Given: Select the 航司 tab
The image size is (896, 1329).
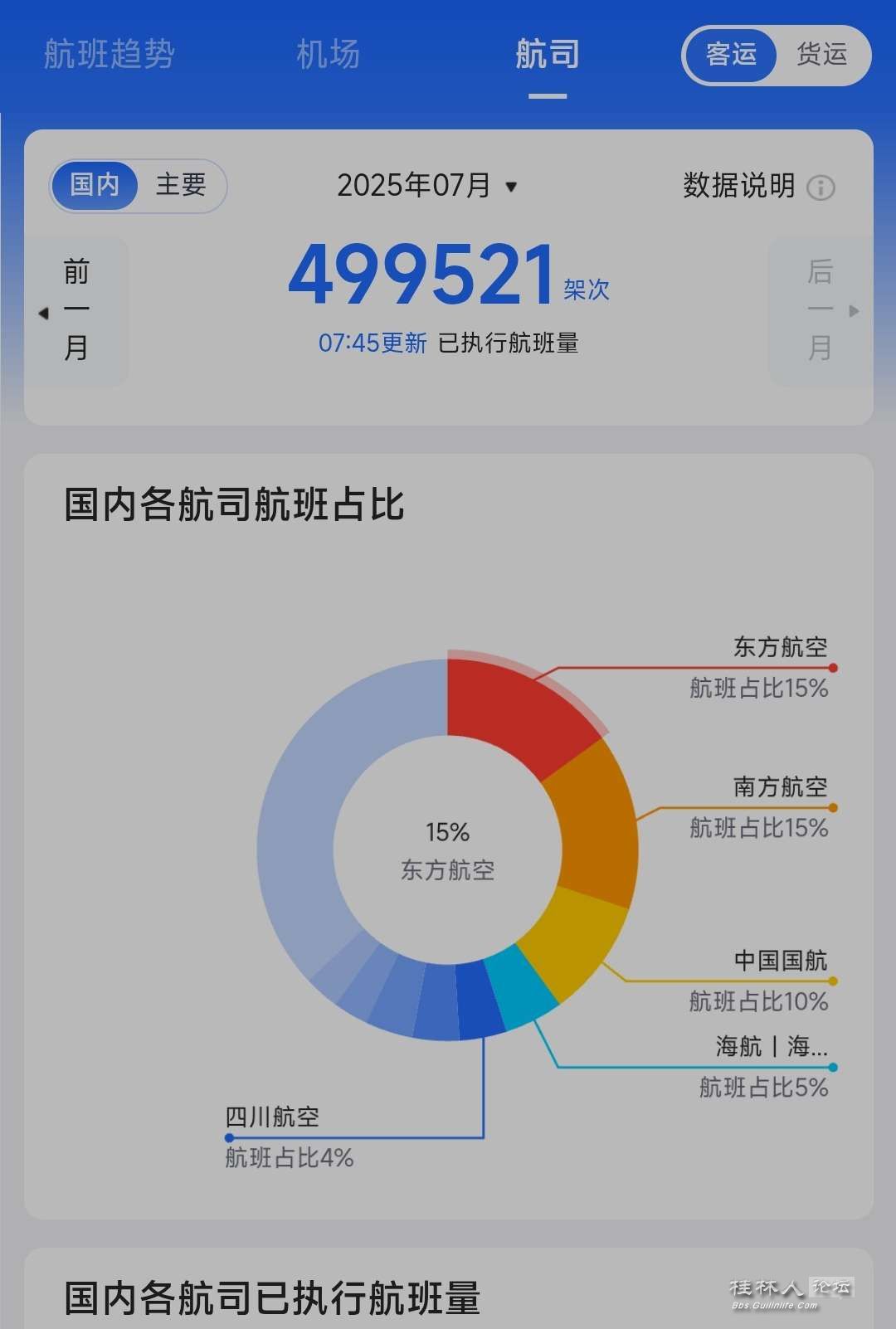Looking at the screenshot, I should click(x=547, y=55).
